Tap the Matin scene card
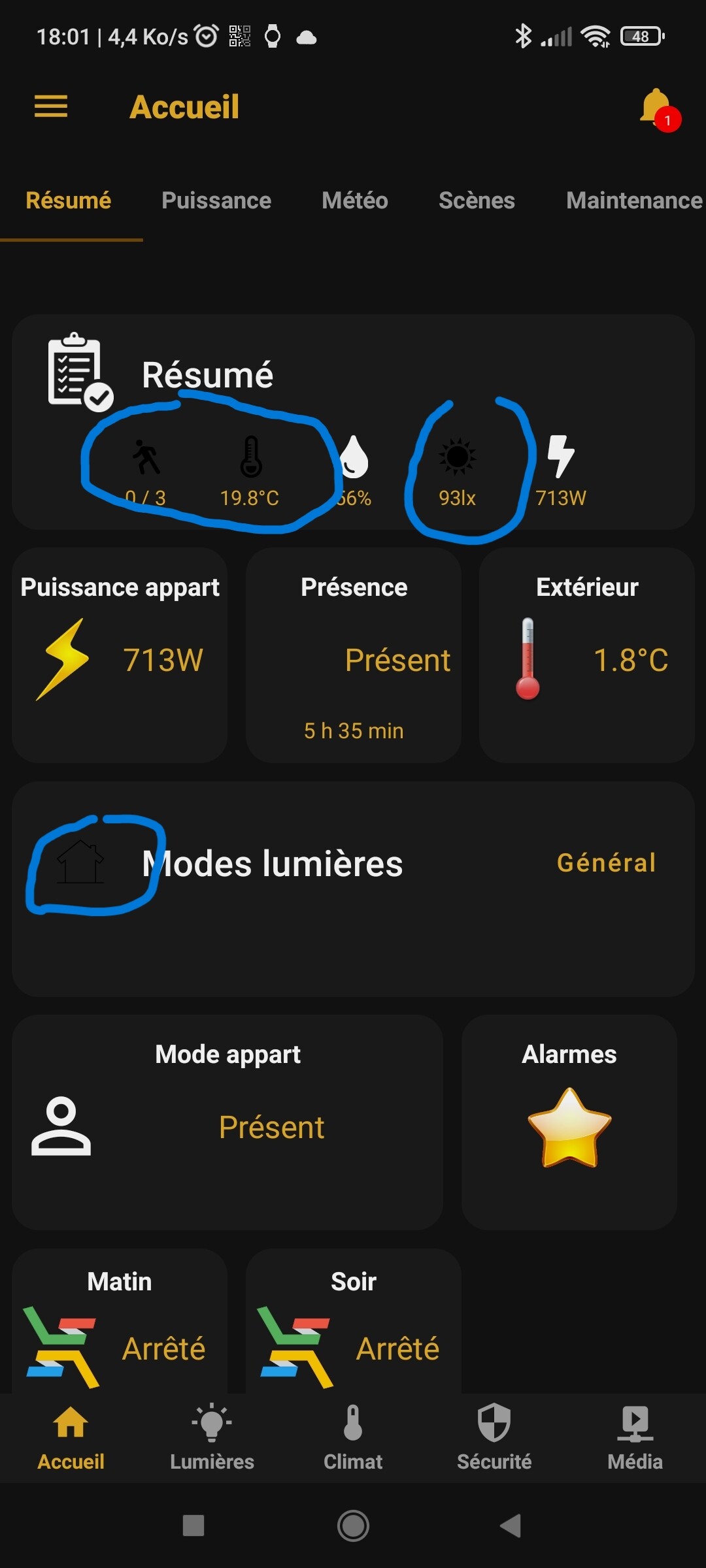The height and width of the screenshot is (1568, 706). click(120, 1326)
